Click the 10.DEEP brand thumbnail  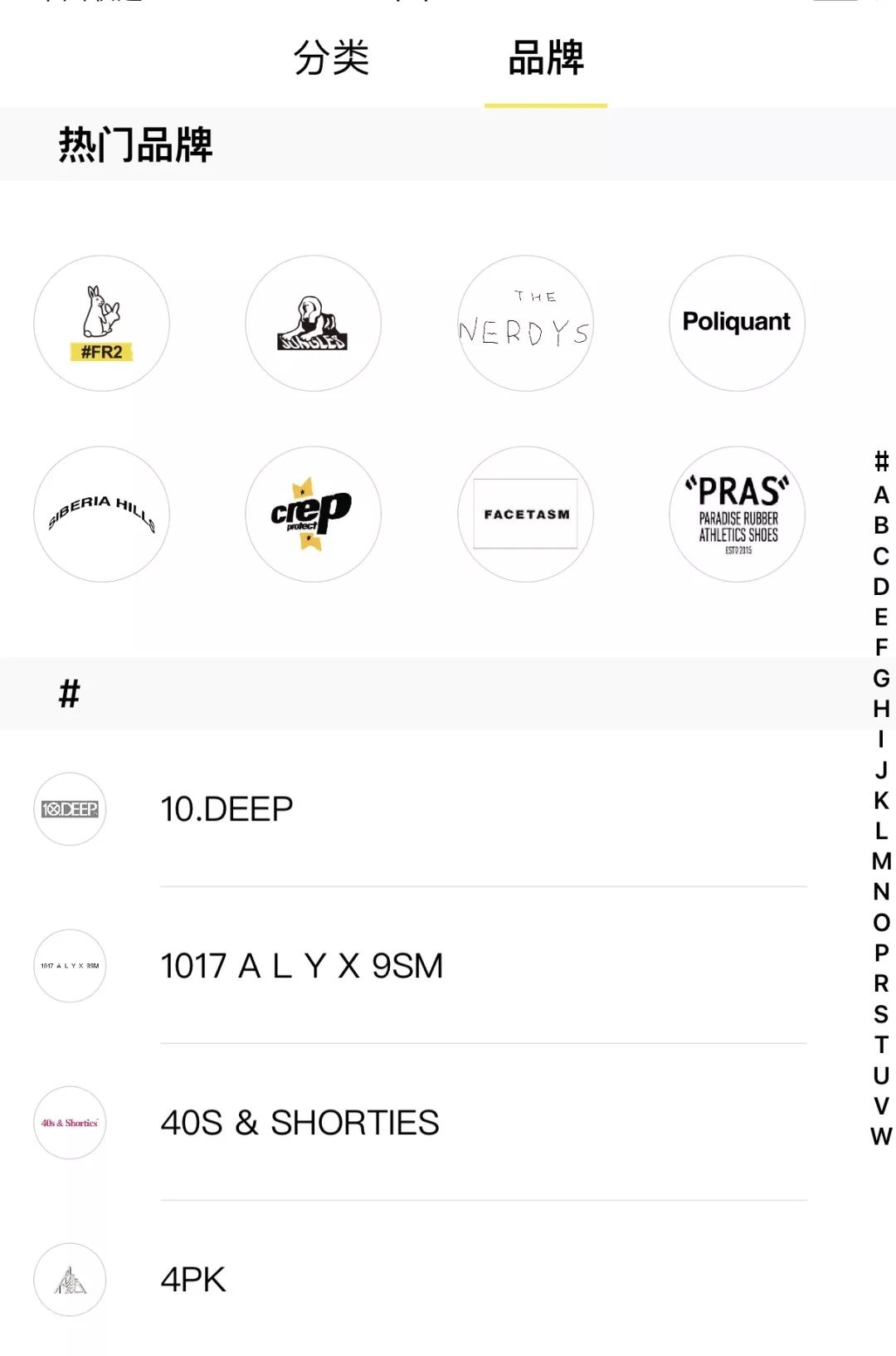coord(69,808)
